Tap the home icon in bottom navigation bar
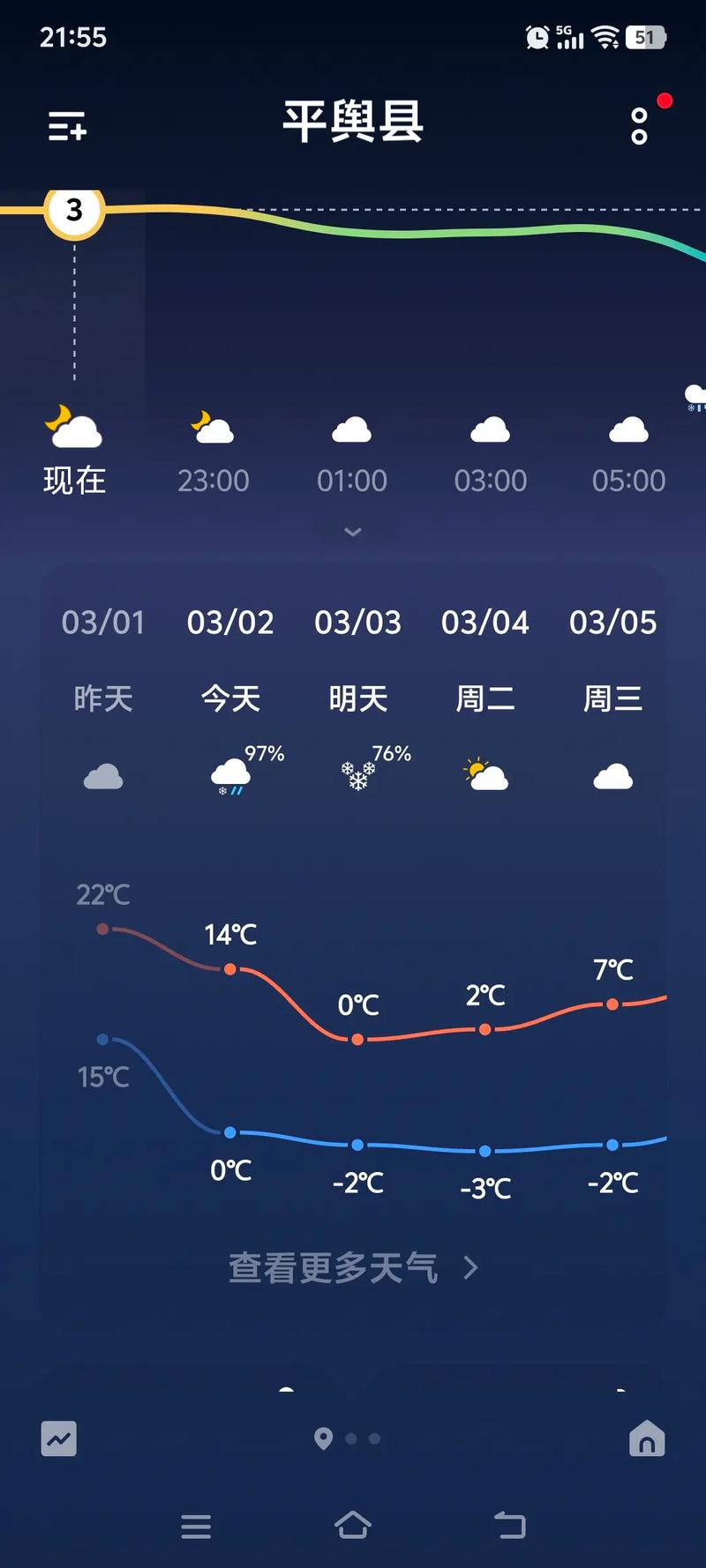This screenshot has width=706, height=1568. pos(648,1437)
